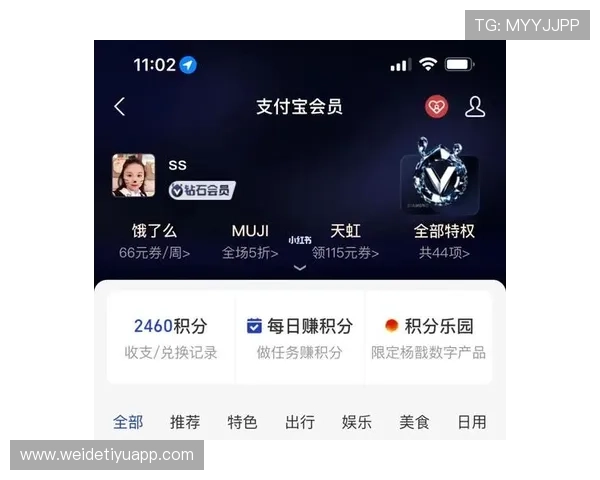Open the 2460积分 收支/兑换记录 card
This screenshot has width=600, height=480.
[x=171, y=338]
